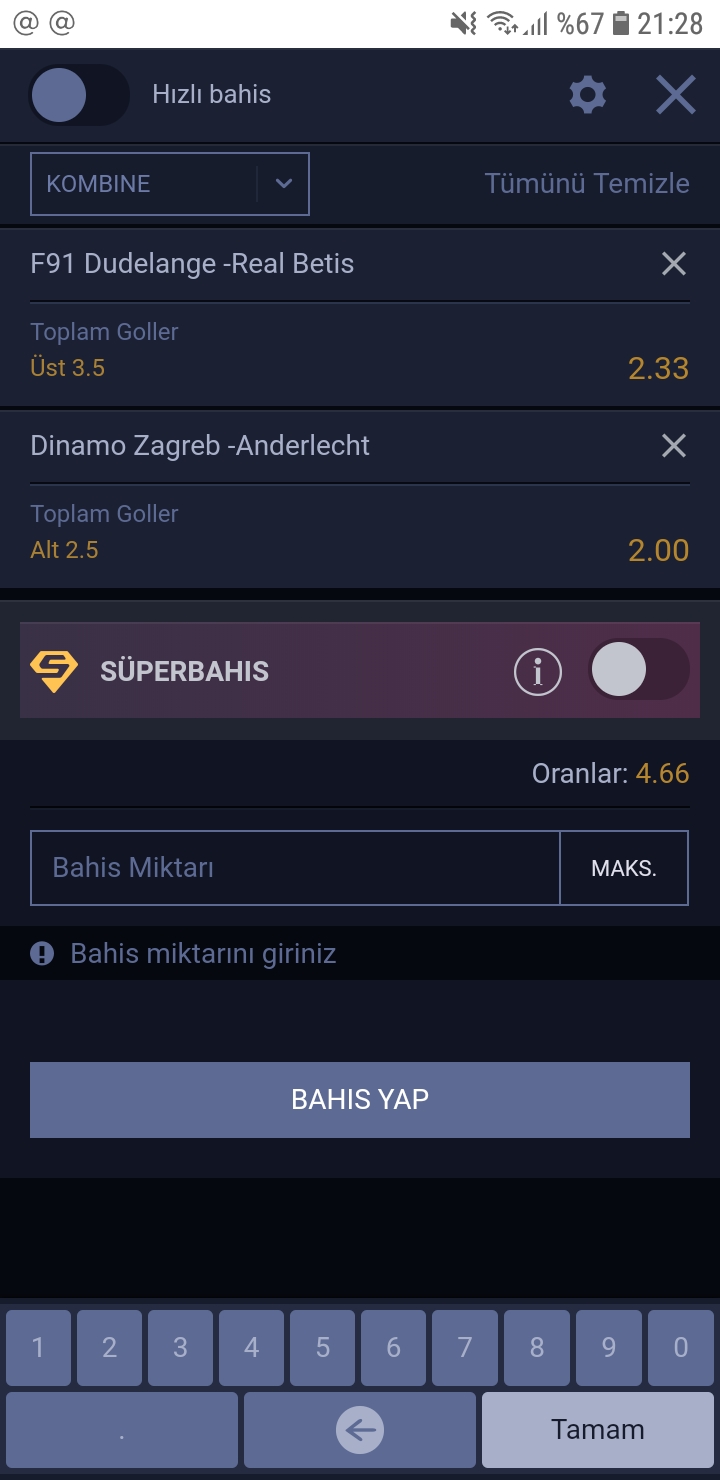This screenshot has height=1480, width=720.
Task: Place bet with BAHIS YAP
Action: click(x=360, y=1100)
